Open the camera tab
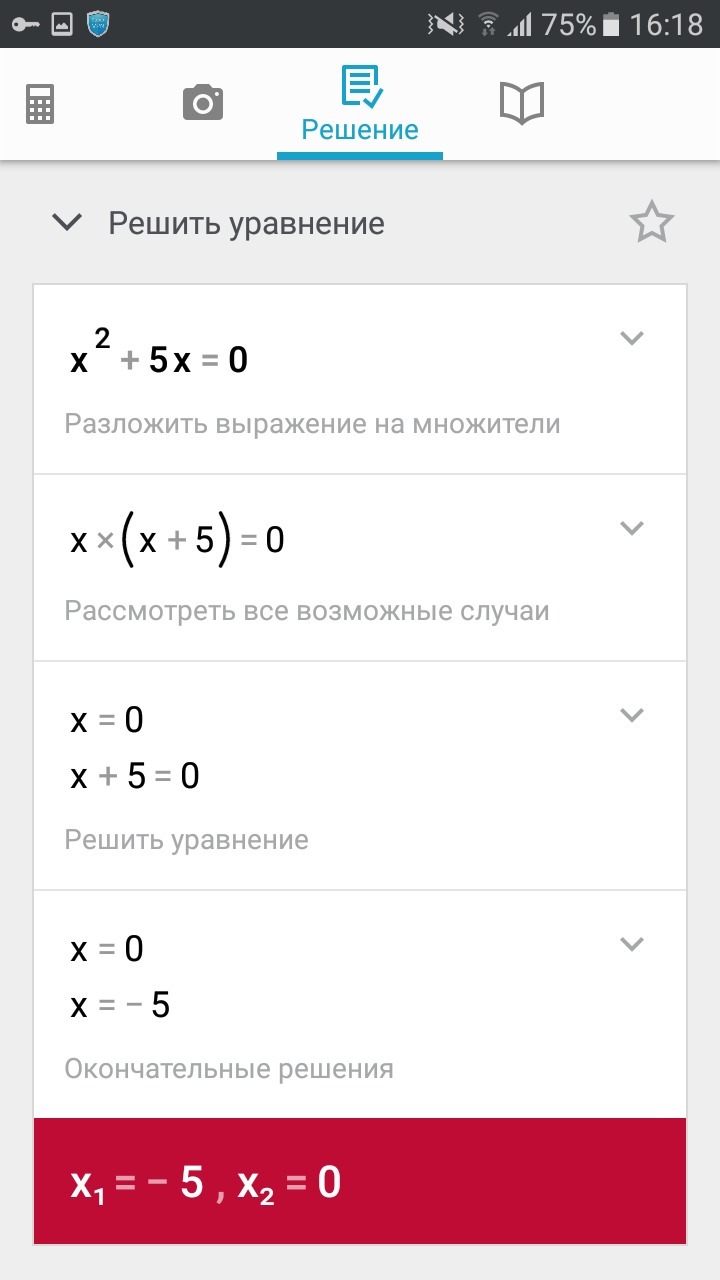This screenshot has width=720, height=1280. coord(203,103)
